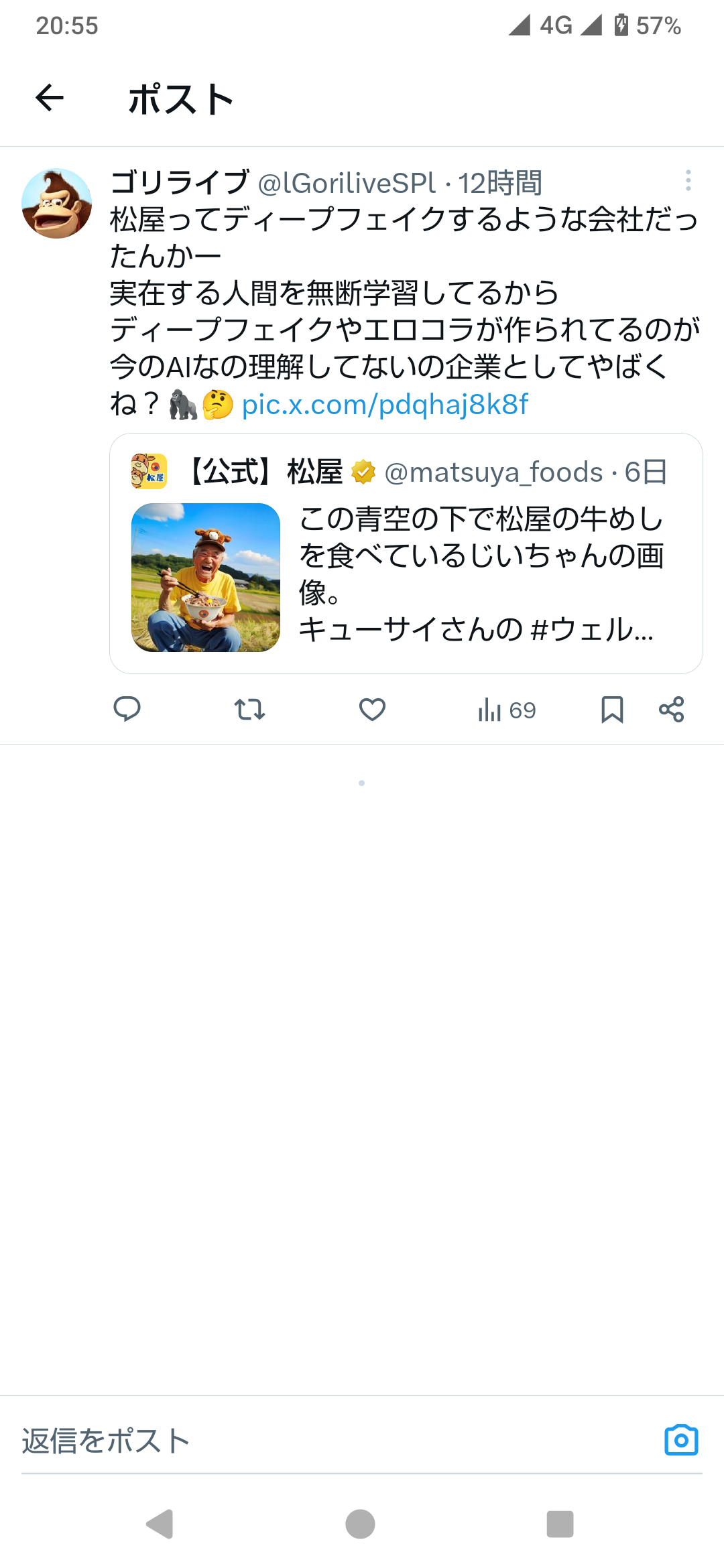Reply to ゴリライブ's post with comment icon
Screen dimensions: 724x1568
127,709
